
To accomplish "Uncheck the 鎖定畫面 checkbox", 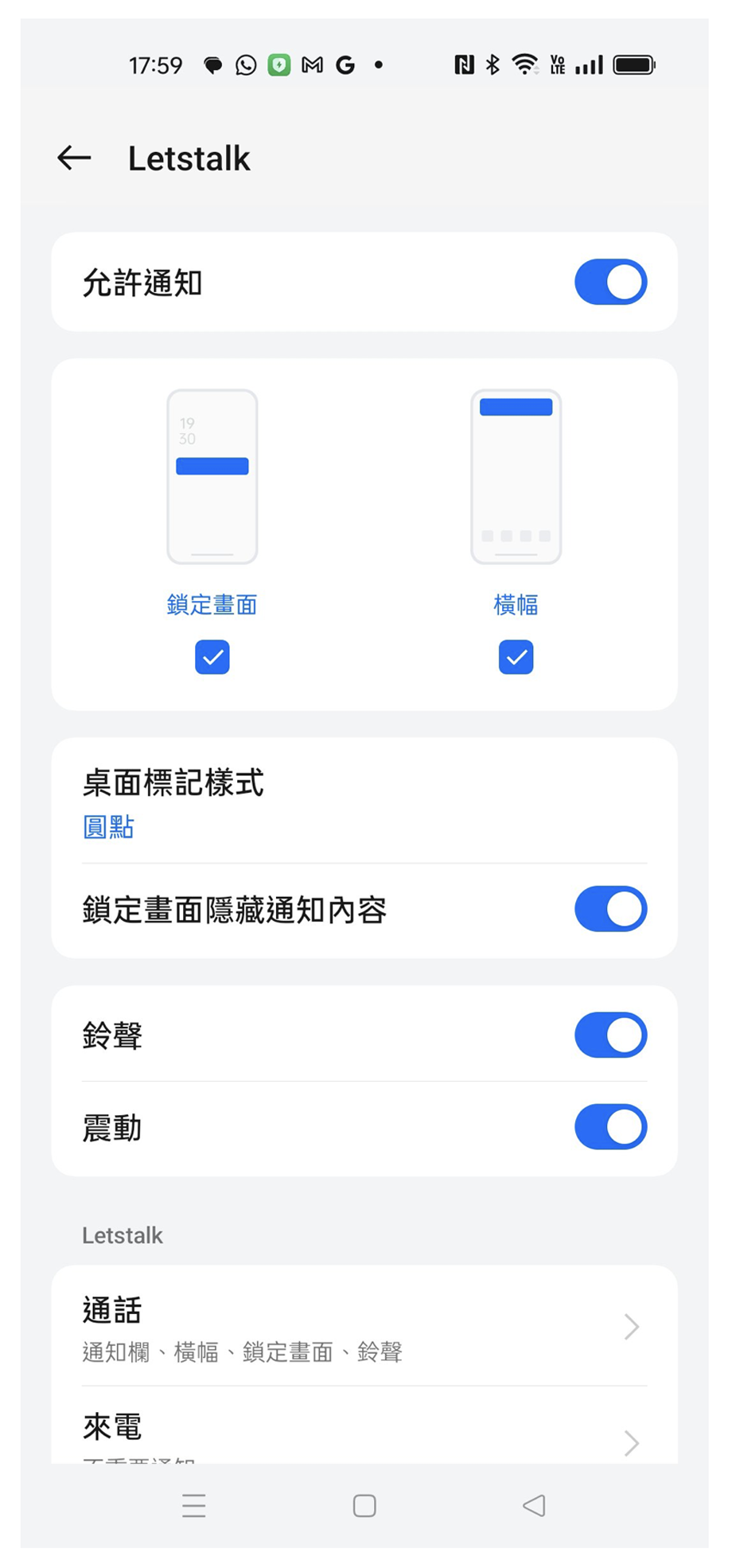I will pos(212,657).
